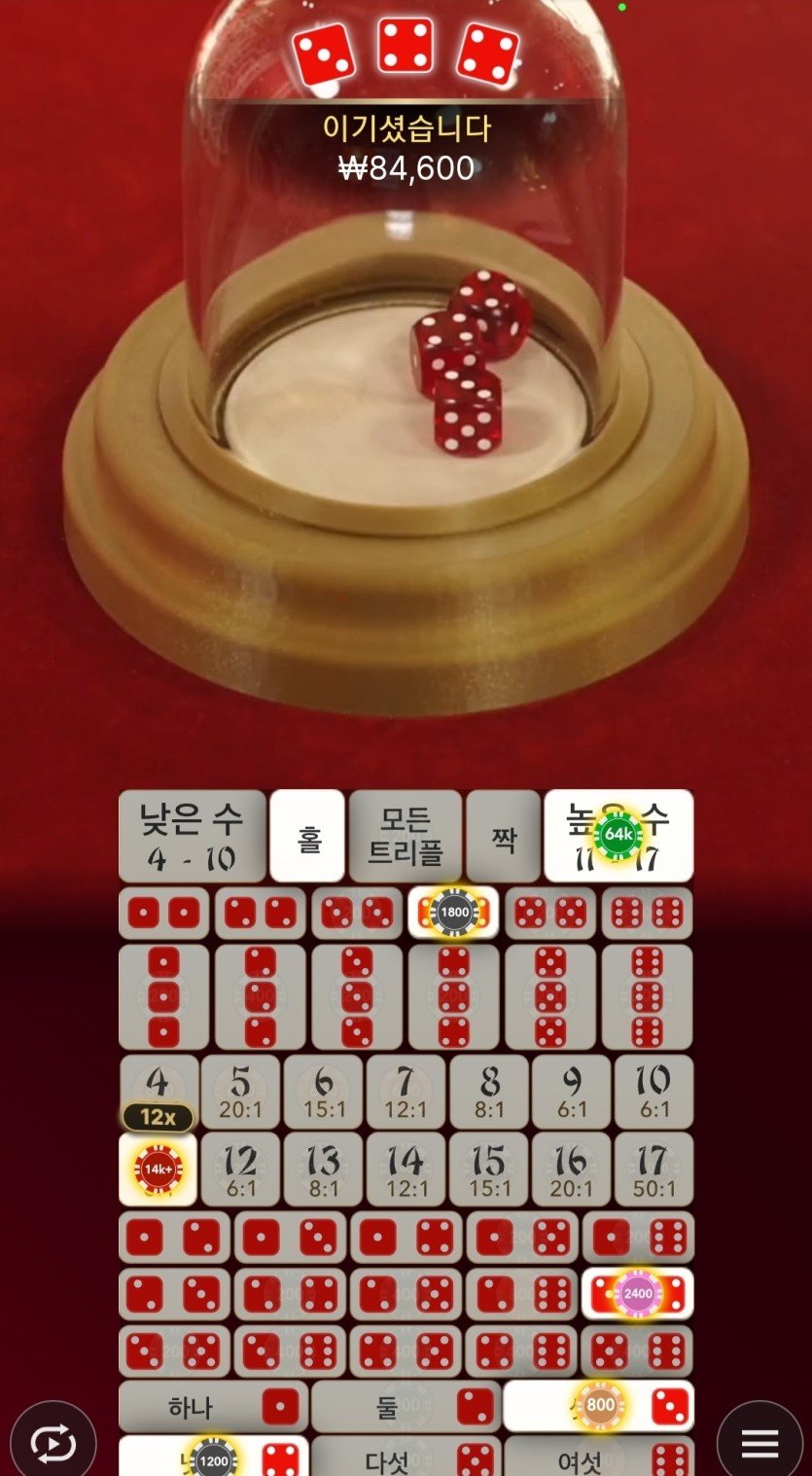Place bet on total 7 at 12:1
812x1476 pixels.
[406, 1092]
